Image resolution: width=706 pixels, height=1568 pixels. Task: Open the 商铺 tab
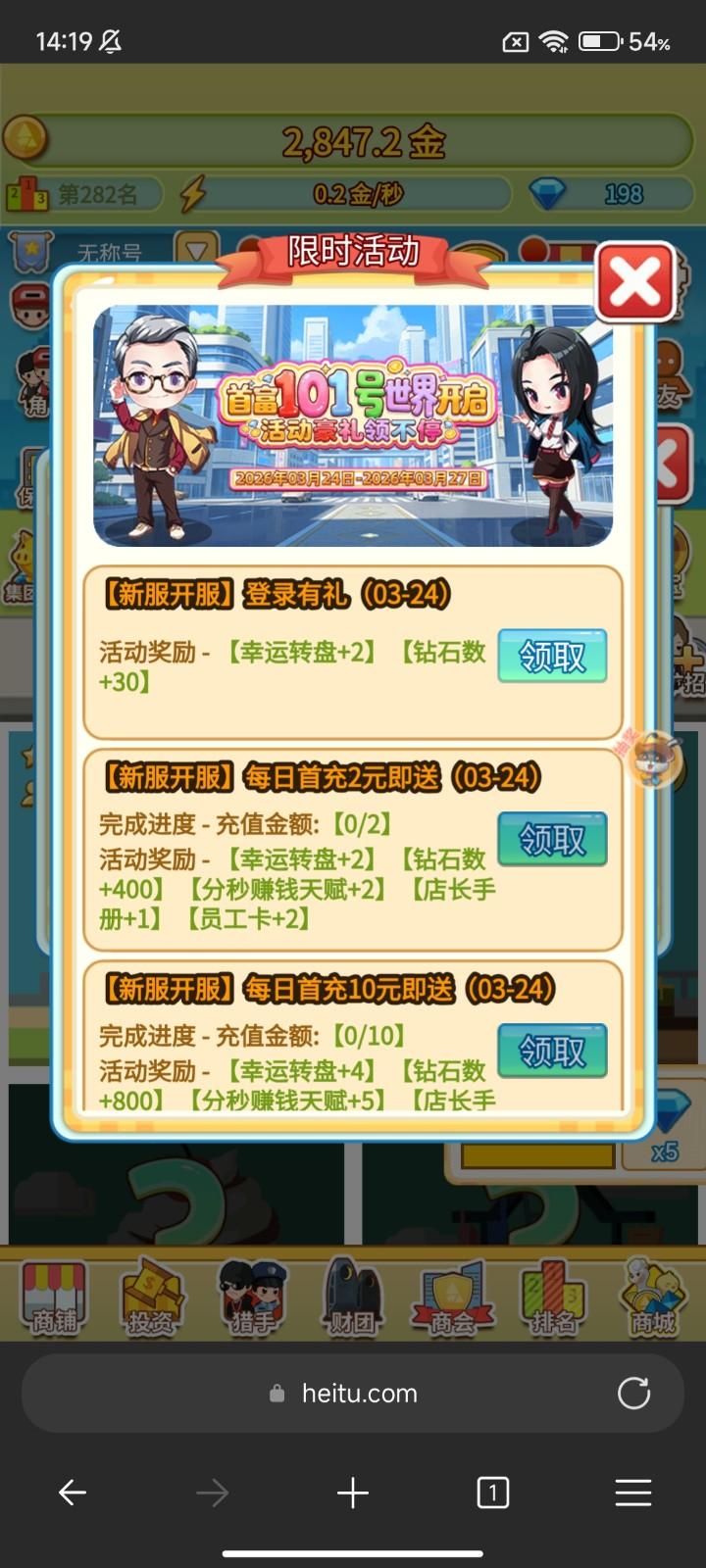(55, 1298)
